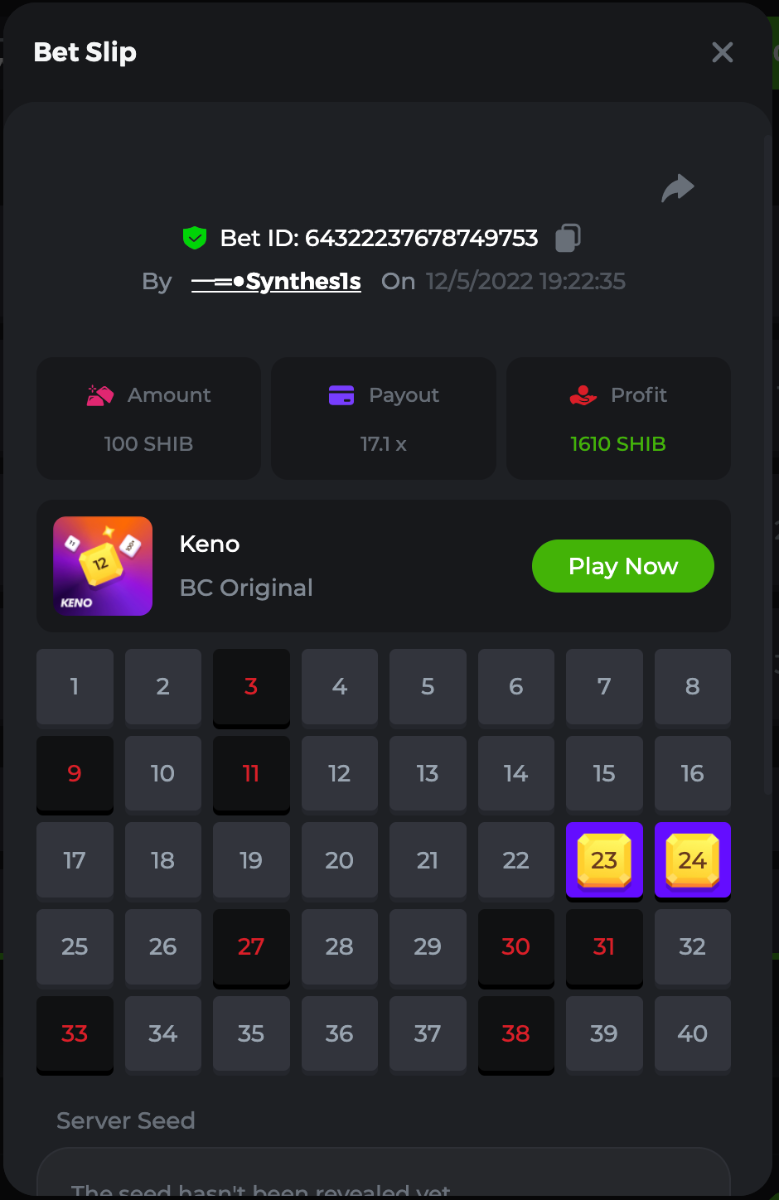The height and width of the screenshot is (1200, 779).
Task: Tap Play Now for Keno
Action: 623,566
